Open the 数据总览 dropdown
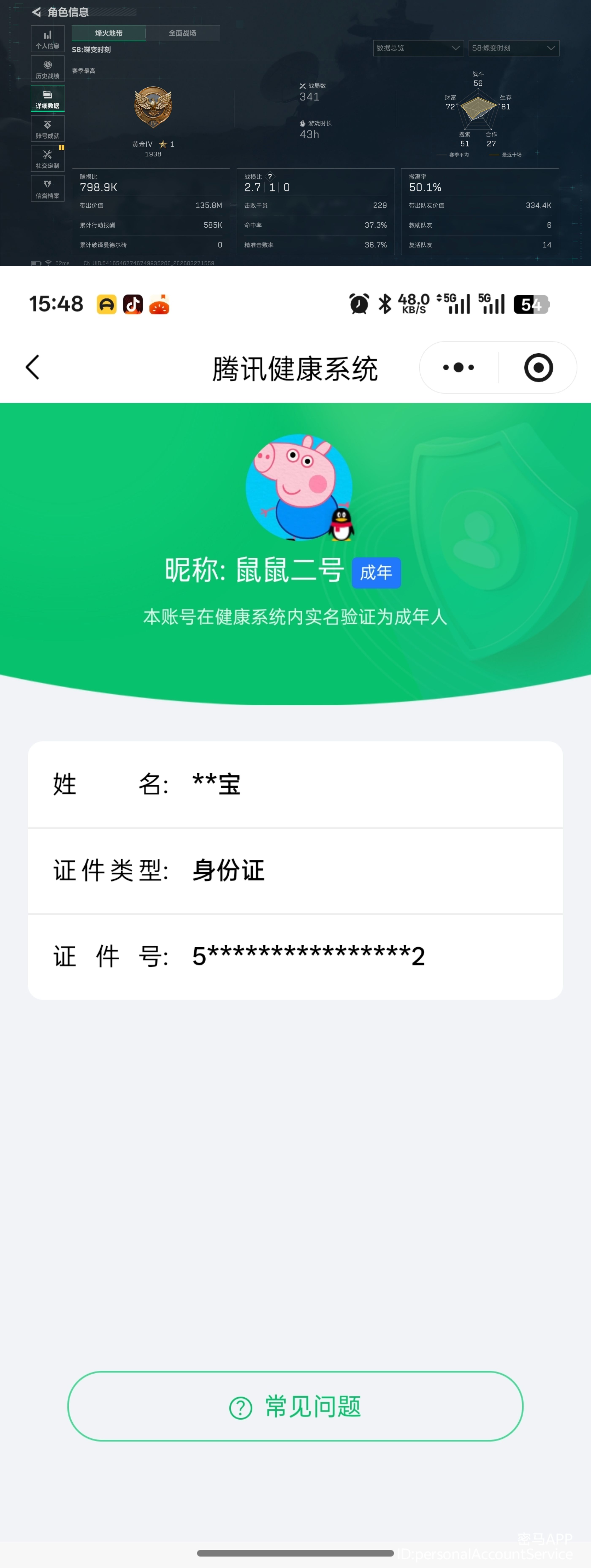 (417, 48)
